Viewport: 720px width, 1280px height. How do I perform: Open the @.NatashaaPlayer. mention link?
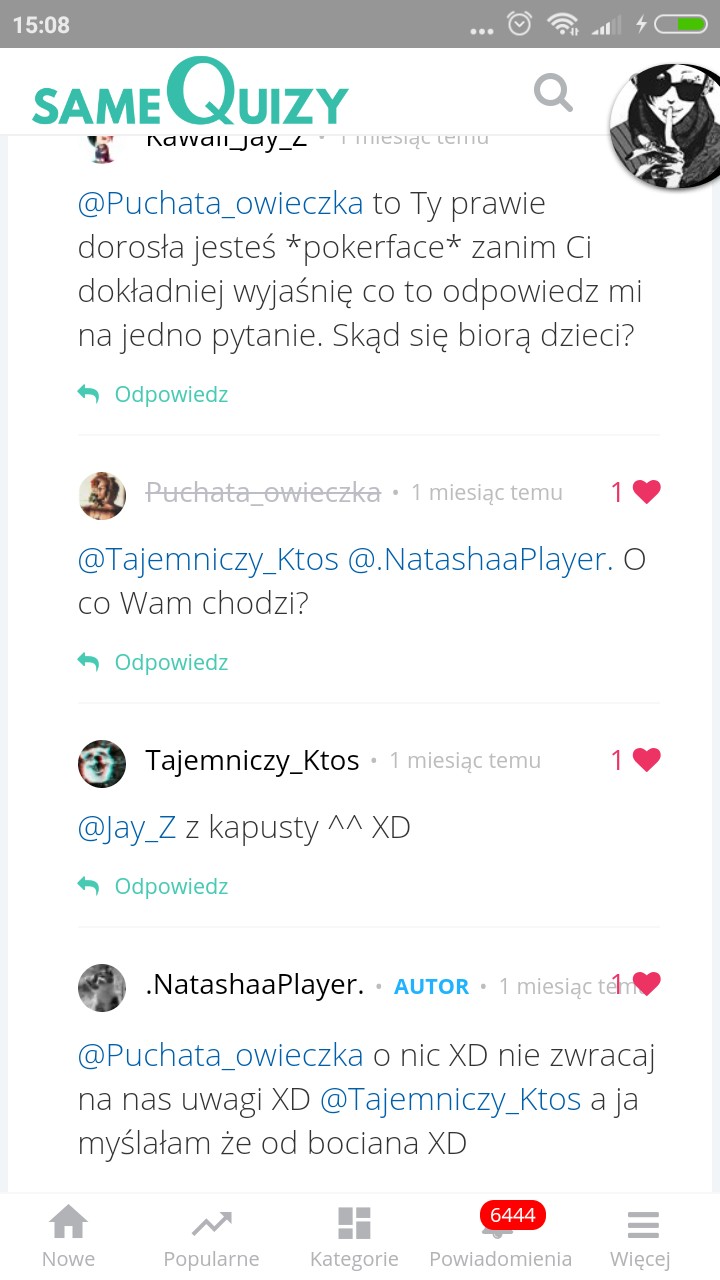pyautogui.click(x=480, y=559)
